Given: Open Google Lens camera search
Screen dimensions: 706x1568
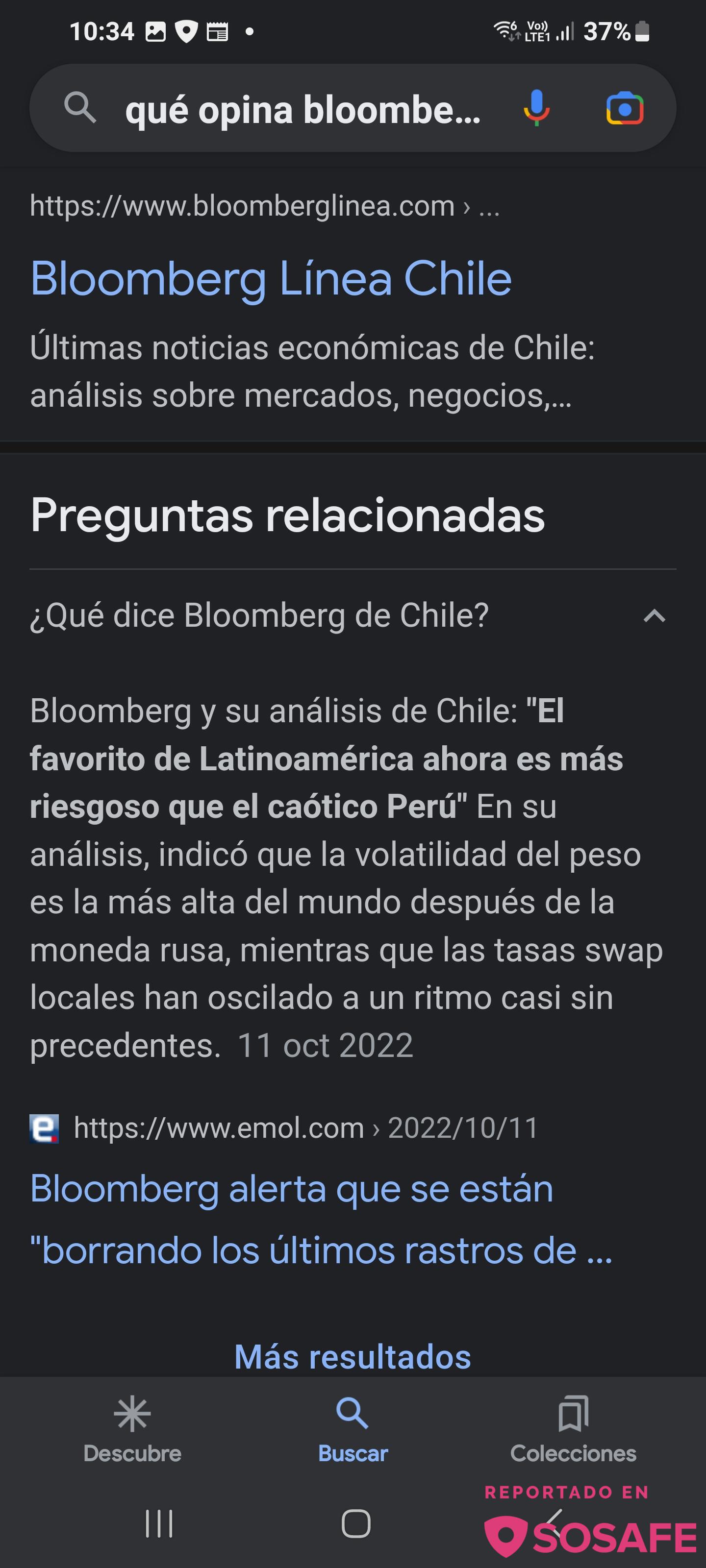Looking at the screenshot, I should click(625, 109).
